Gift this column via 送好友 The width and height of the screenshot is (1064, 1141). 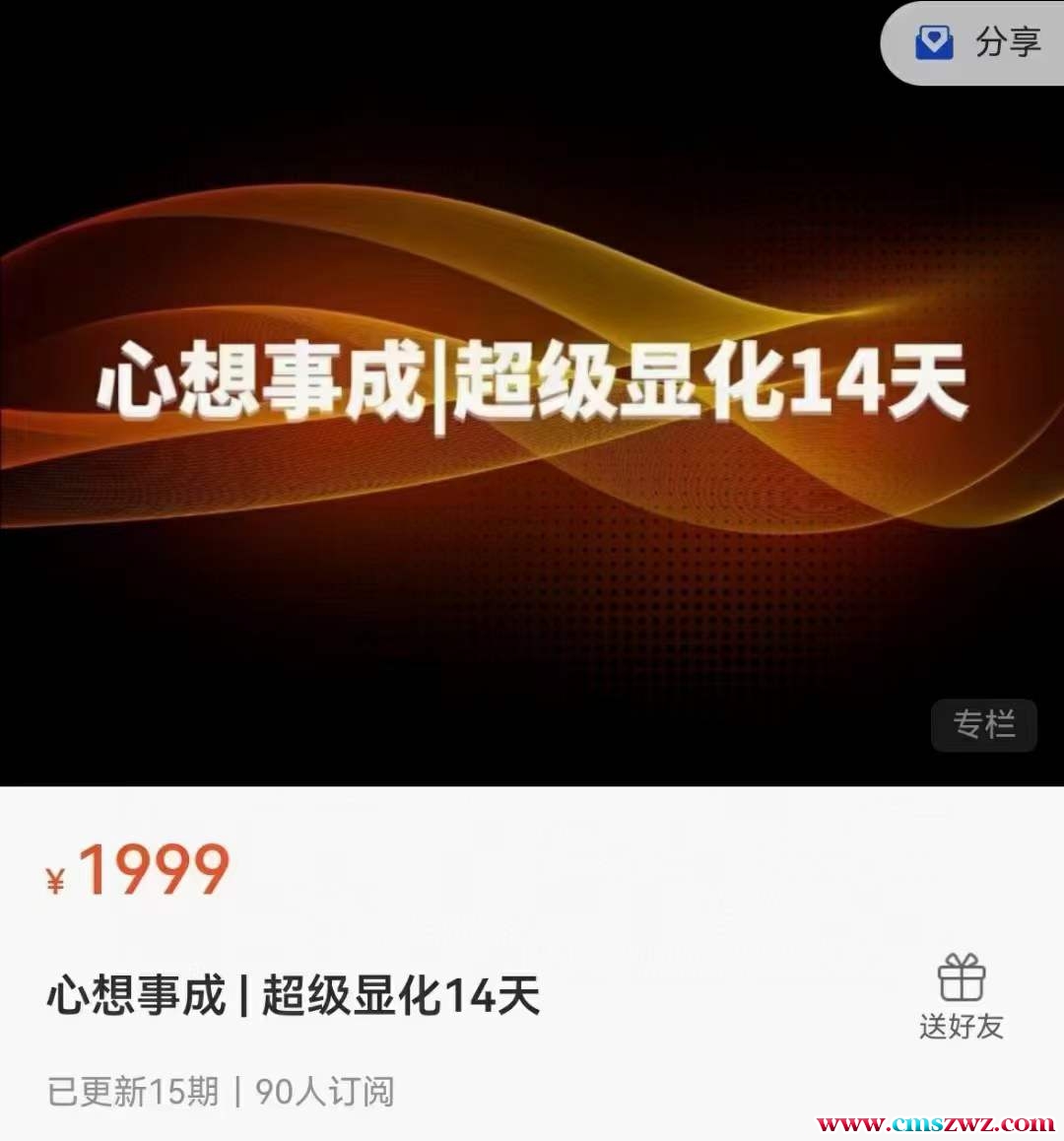(961, 996)
